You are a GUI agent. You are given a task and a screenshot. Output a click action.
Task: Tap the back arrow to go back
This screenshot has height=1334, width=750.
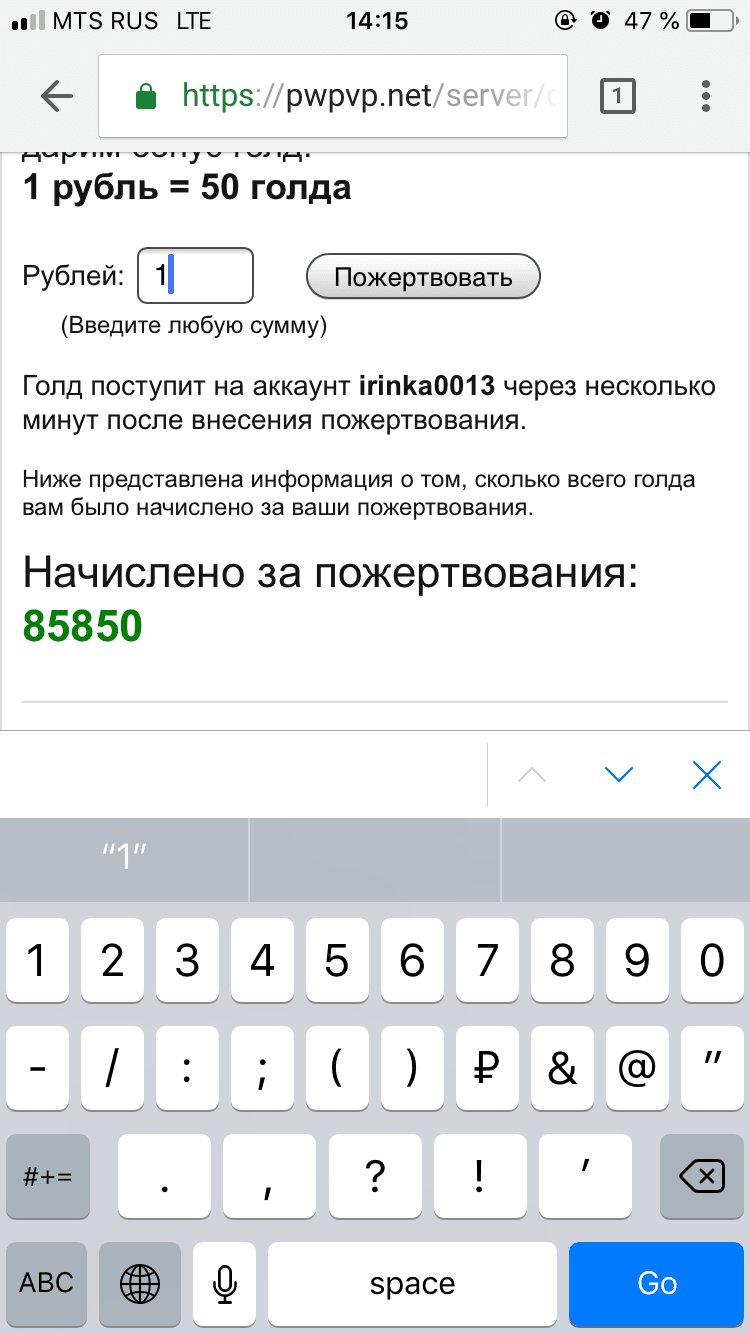[x=57, y=96]
